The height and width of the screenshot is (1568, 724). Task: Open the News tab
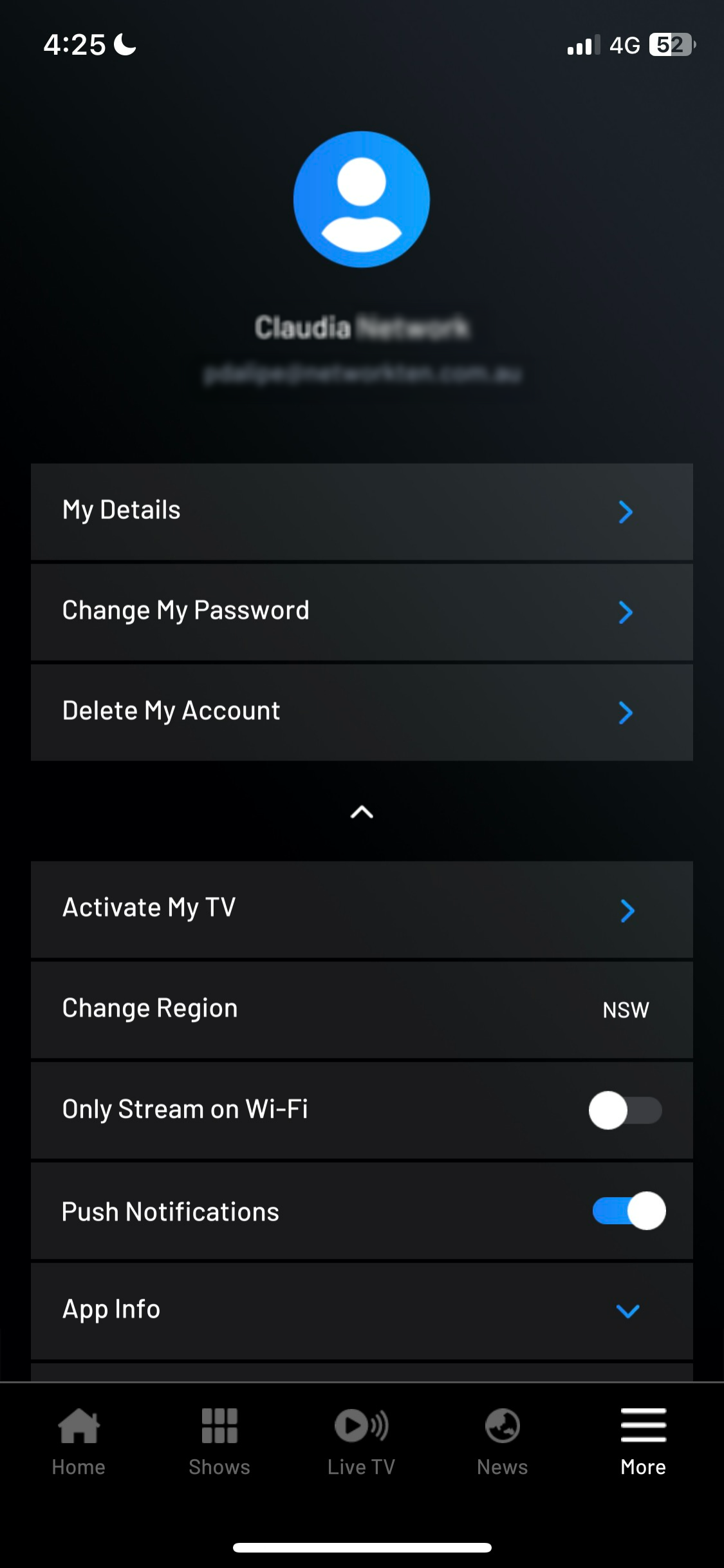pyautogui.click(x=503, y=1441)
